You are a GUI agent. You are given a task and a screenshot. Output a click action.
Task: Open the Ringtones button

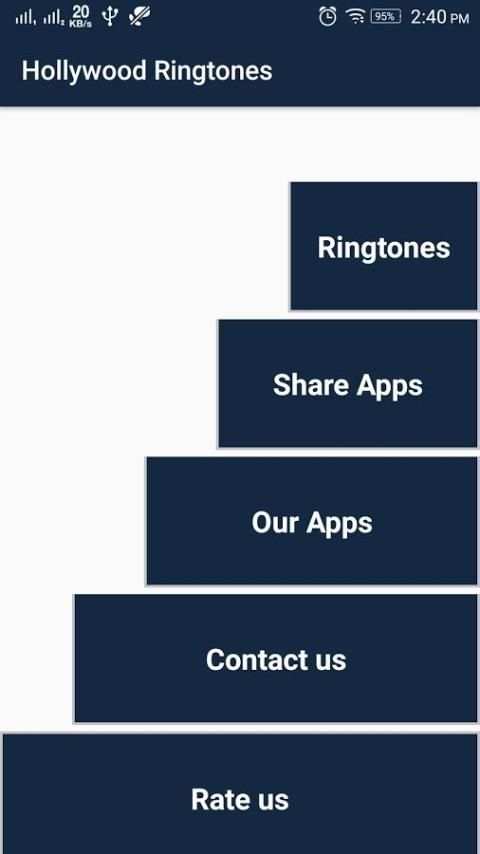(384, 246)
